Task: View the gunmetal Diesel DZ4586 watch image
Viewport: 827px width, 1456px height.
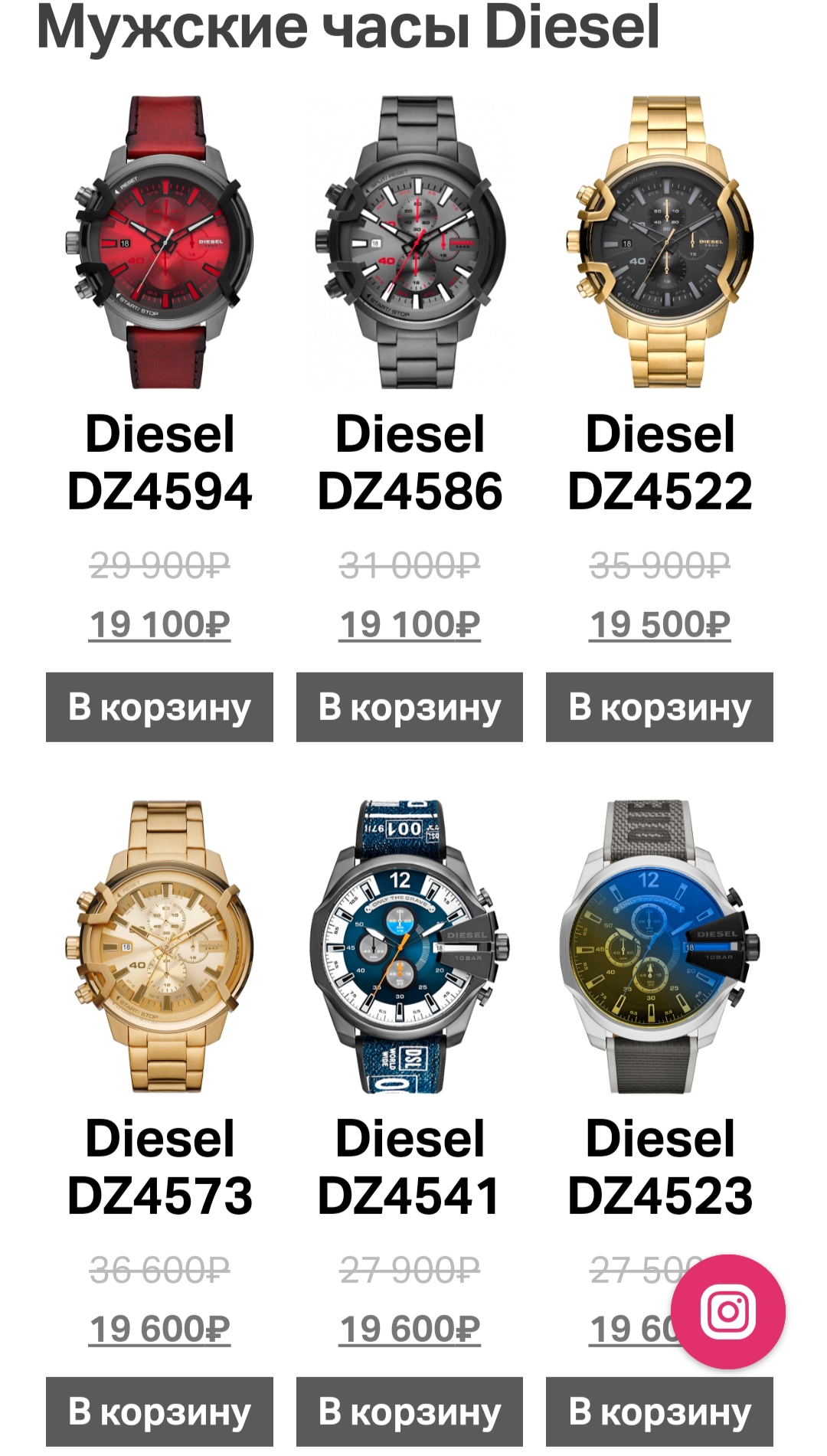Action: tap(410, 242)
